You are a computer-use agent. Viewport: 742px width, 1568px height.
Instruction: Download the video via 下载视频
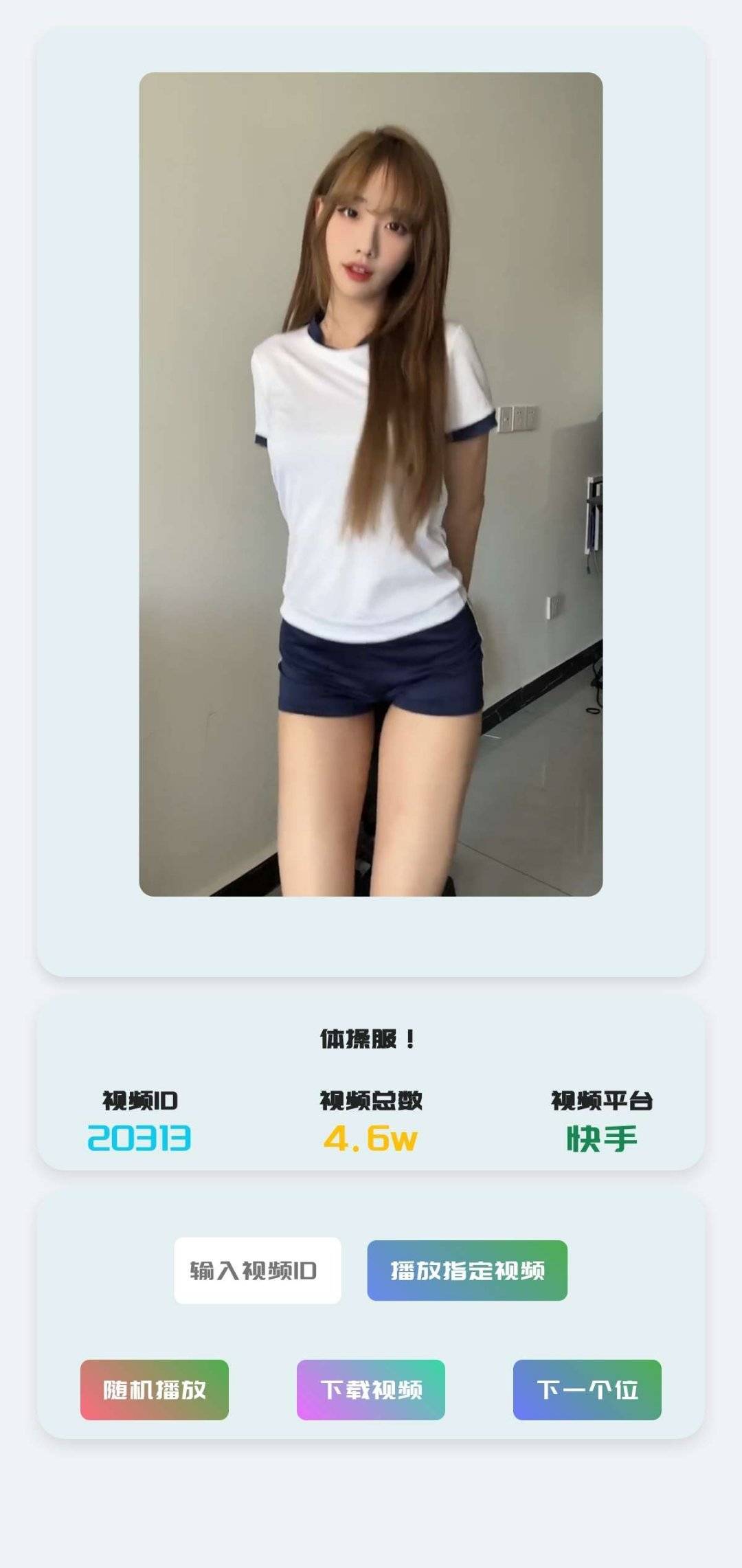[x=371, y=1389]
